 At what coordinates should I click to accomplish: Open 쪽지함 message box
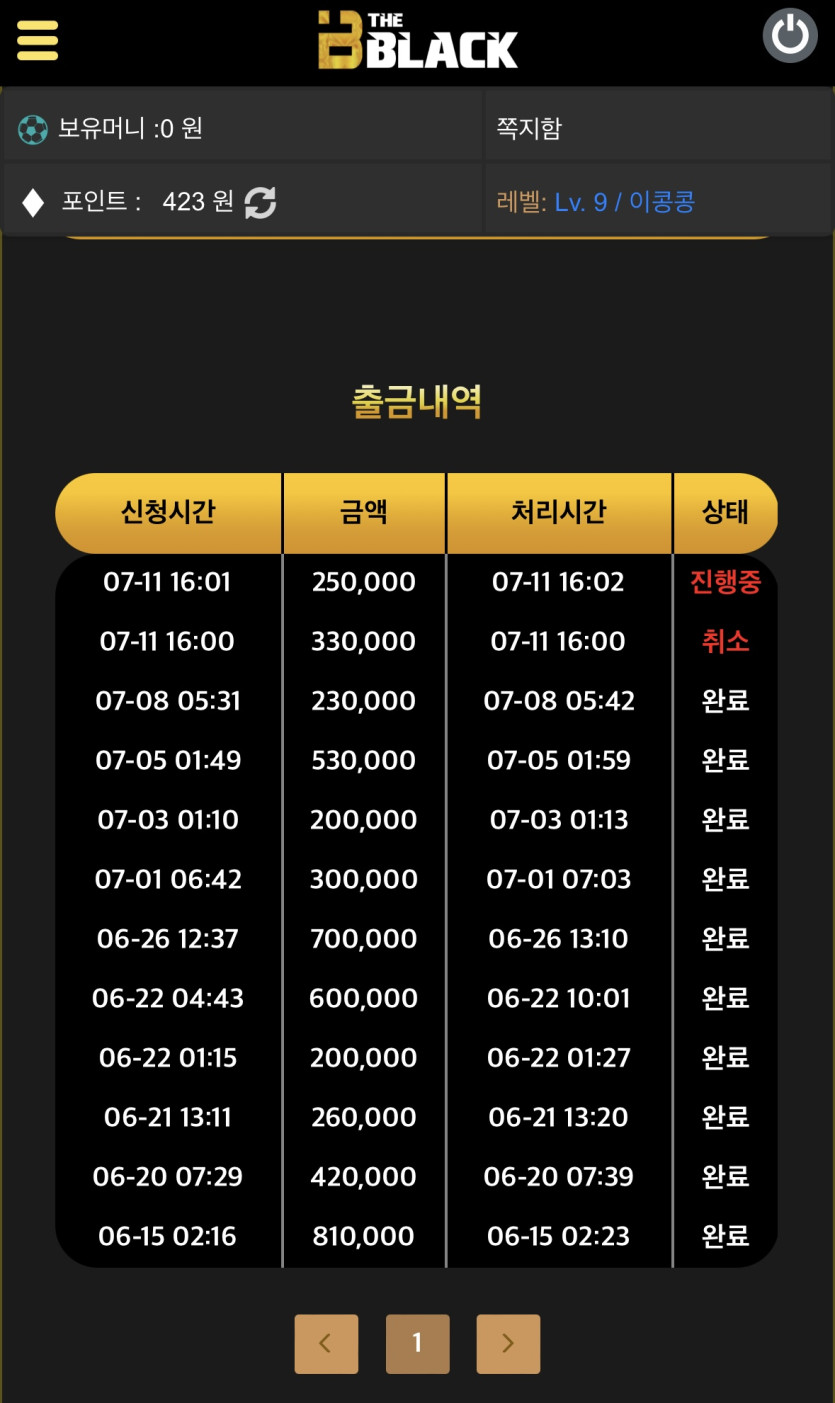(529, 128)
